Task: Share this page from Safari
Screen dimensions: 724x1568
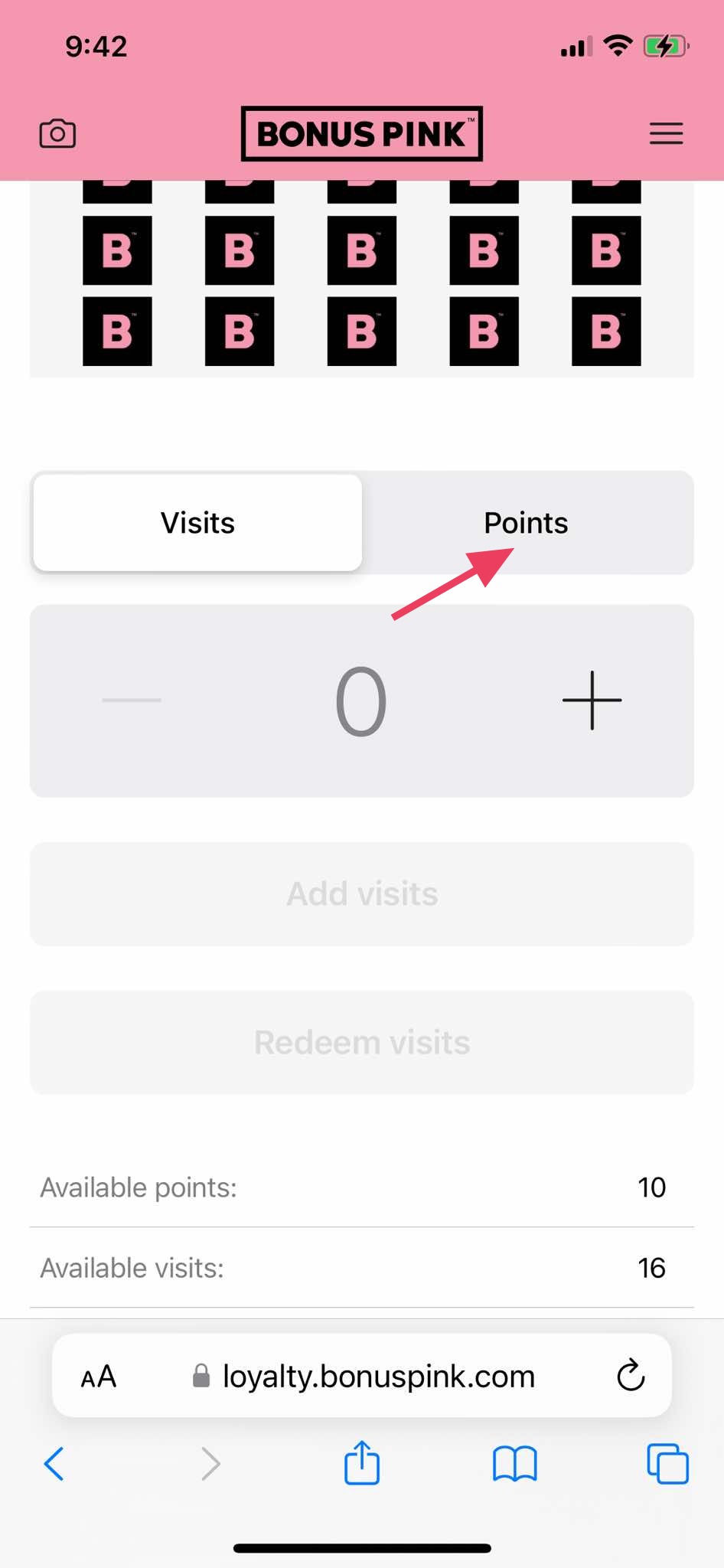Action: 361,1462
